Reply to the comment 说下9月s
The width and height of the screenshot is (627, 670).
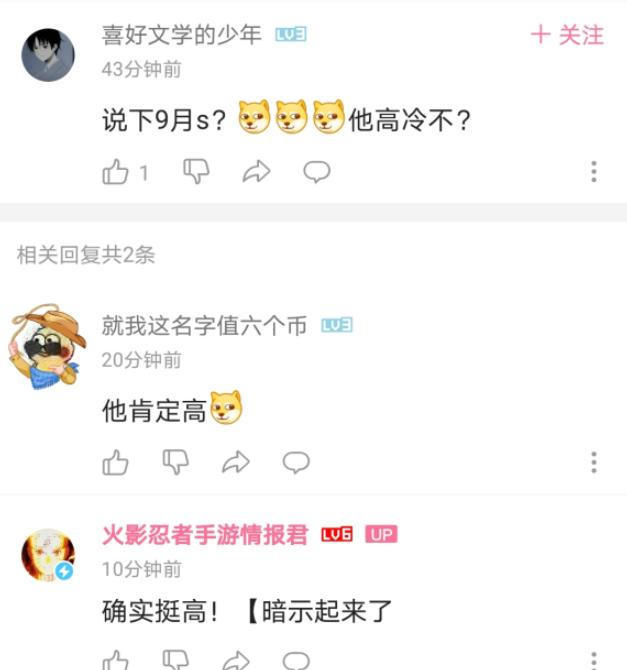point(317,172)
